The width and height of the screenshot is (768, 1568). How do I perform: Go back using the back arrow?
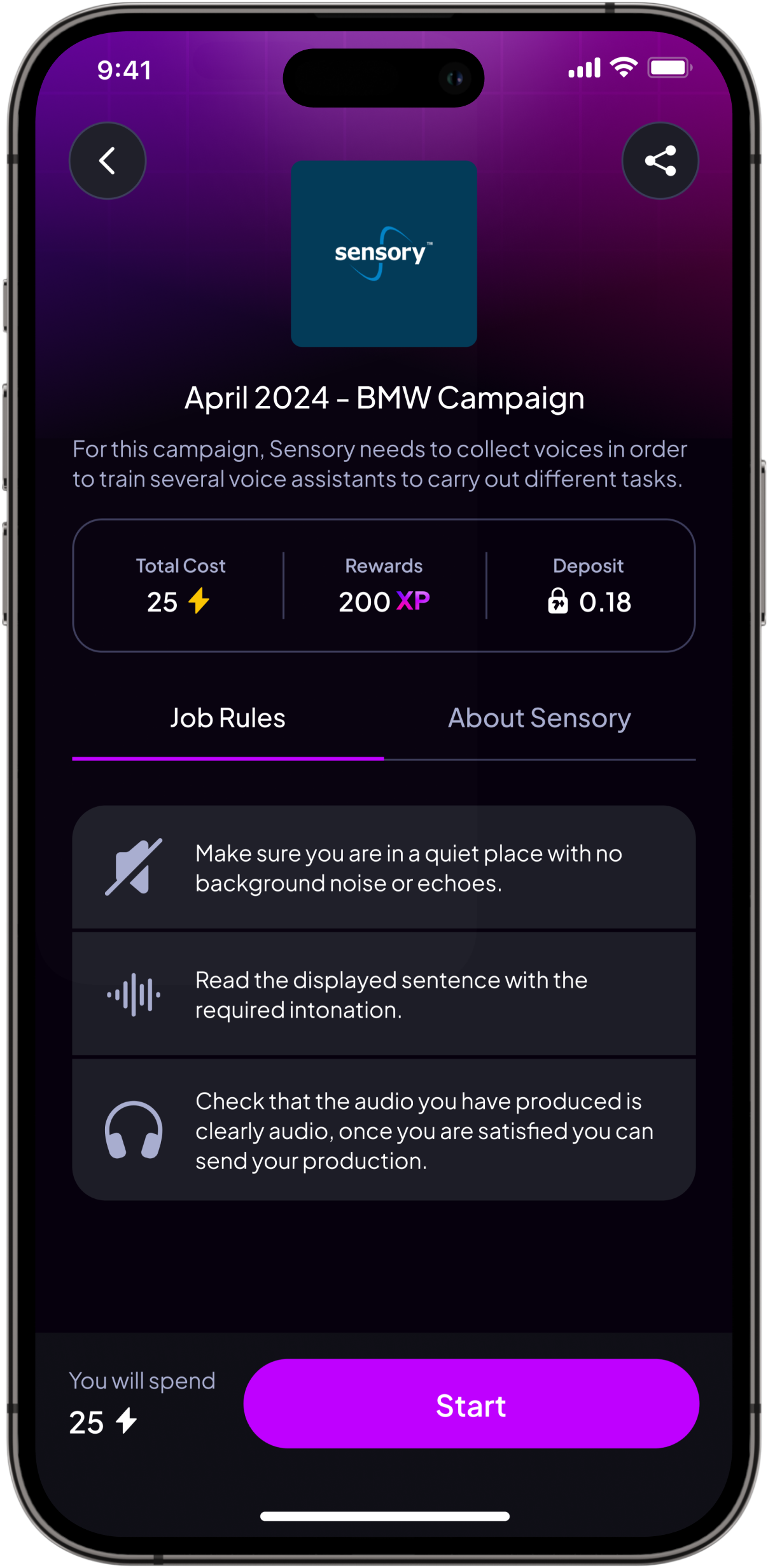point(107,160)
